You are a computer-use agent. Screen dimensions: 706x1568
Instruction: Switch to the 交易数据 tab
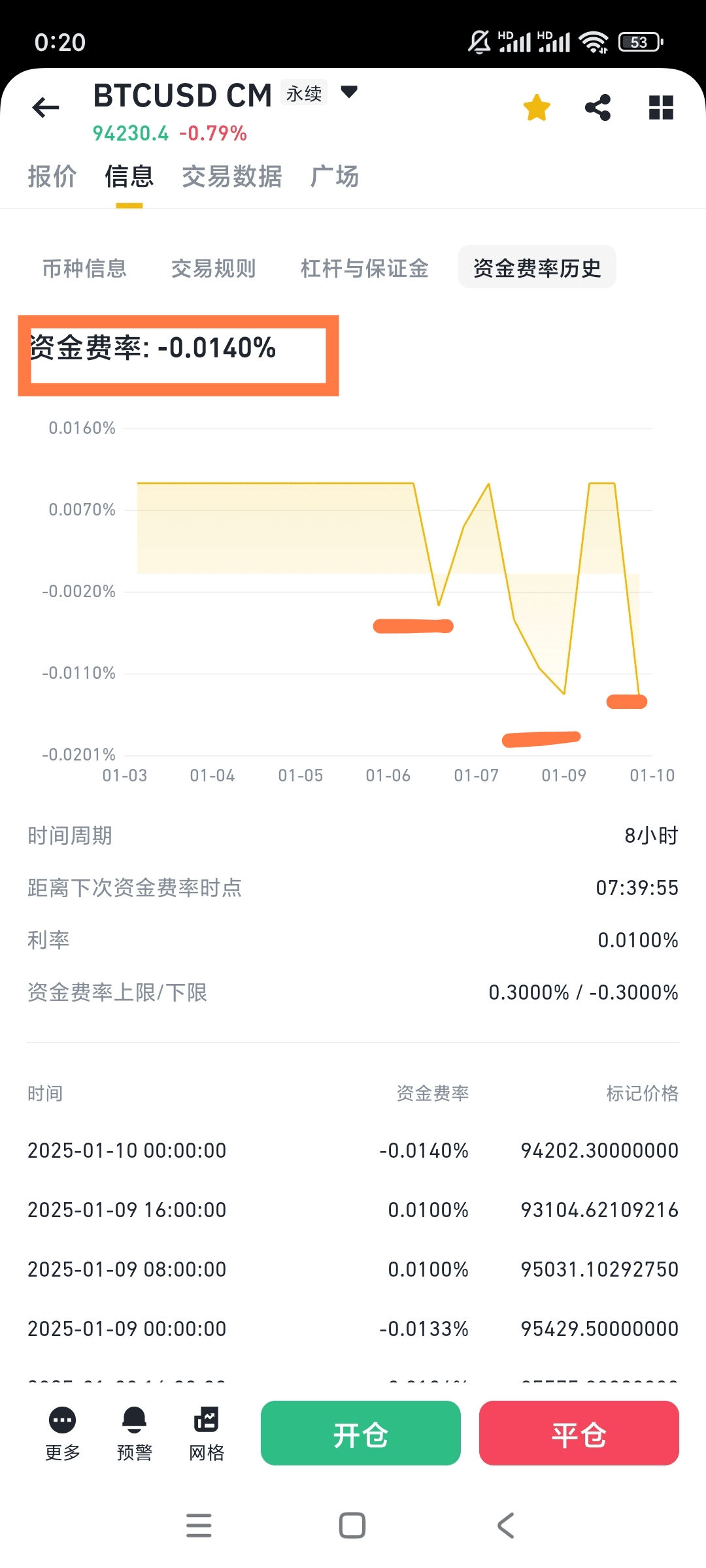point(232,176)
